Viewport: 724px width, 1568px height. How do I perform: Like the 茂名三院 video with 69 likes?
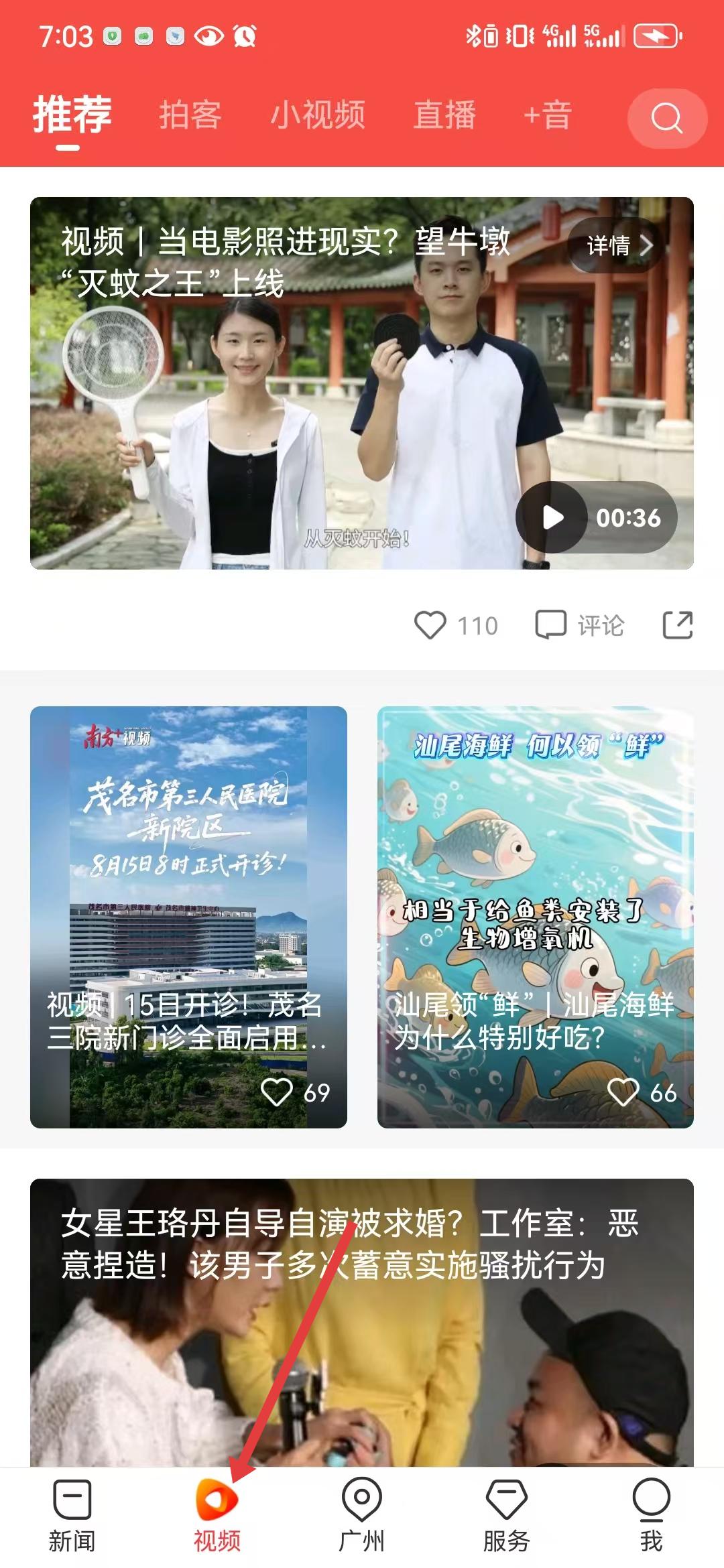point(277,1092)
